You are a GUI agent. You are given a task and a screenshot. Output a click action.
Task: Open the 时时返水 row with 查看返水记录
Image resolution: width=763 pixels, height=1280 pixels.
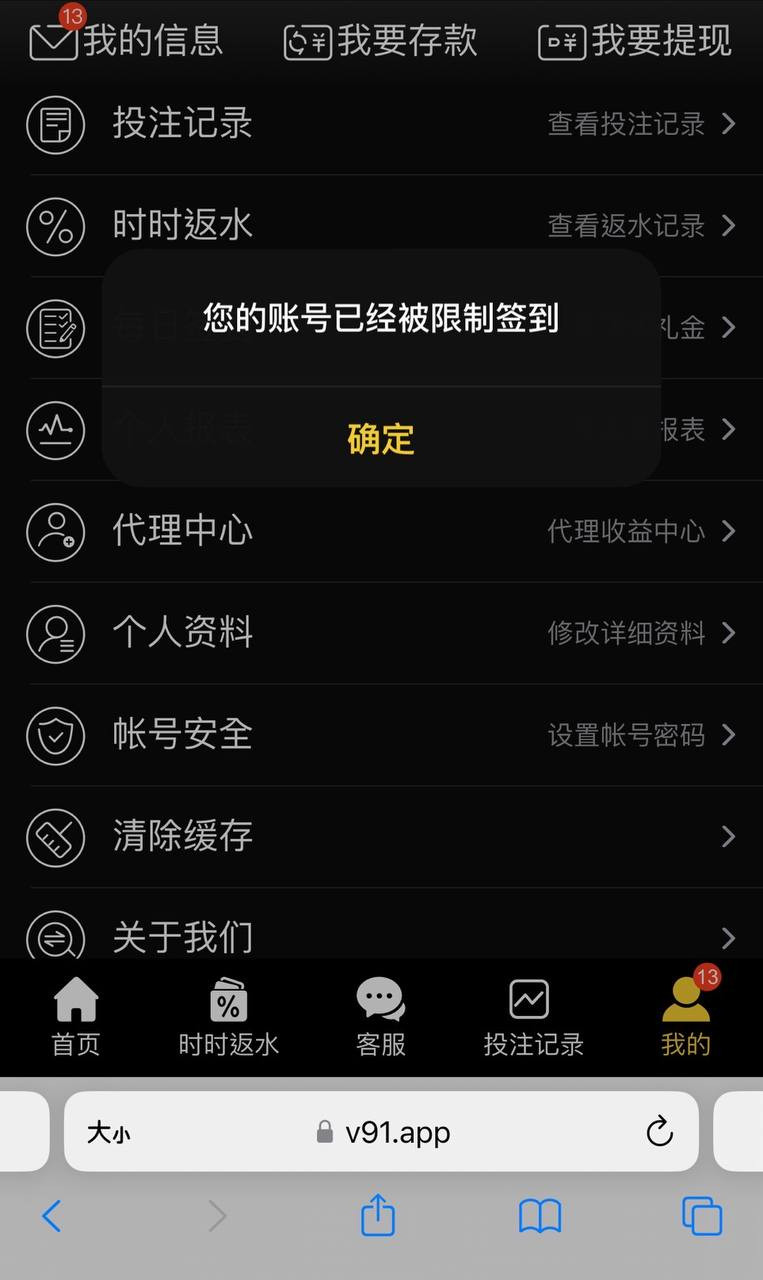[381, 226]
